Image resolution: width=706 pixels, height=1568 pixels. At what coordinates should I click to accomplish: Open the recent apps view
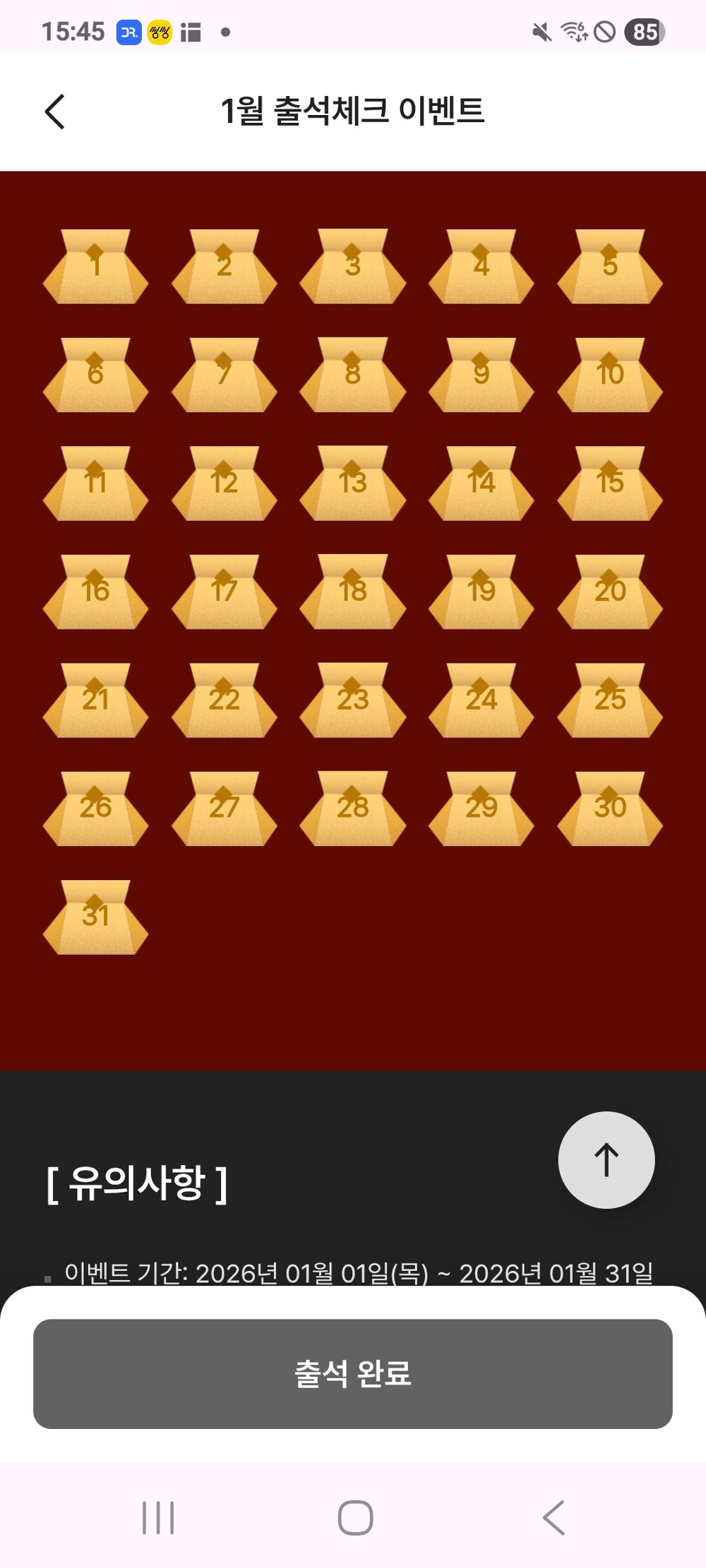tap(158, 1517)
